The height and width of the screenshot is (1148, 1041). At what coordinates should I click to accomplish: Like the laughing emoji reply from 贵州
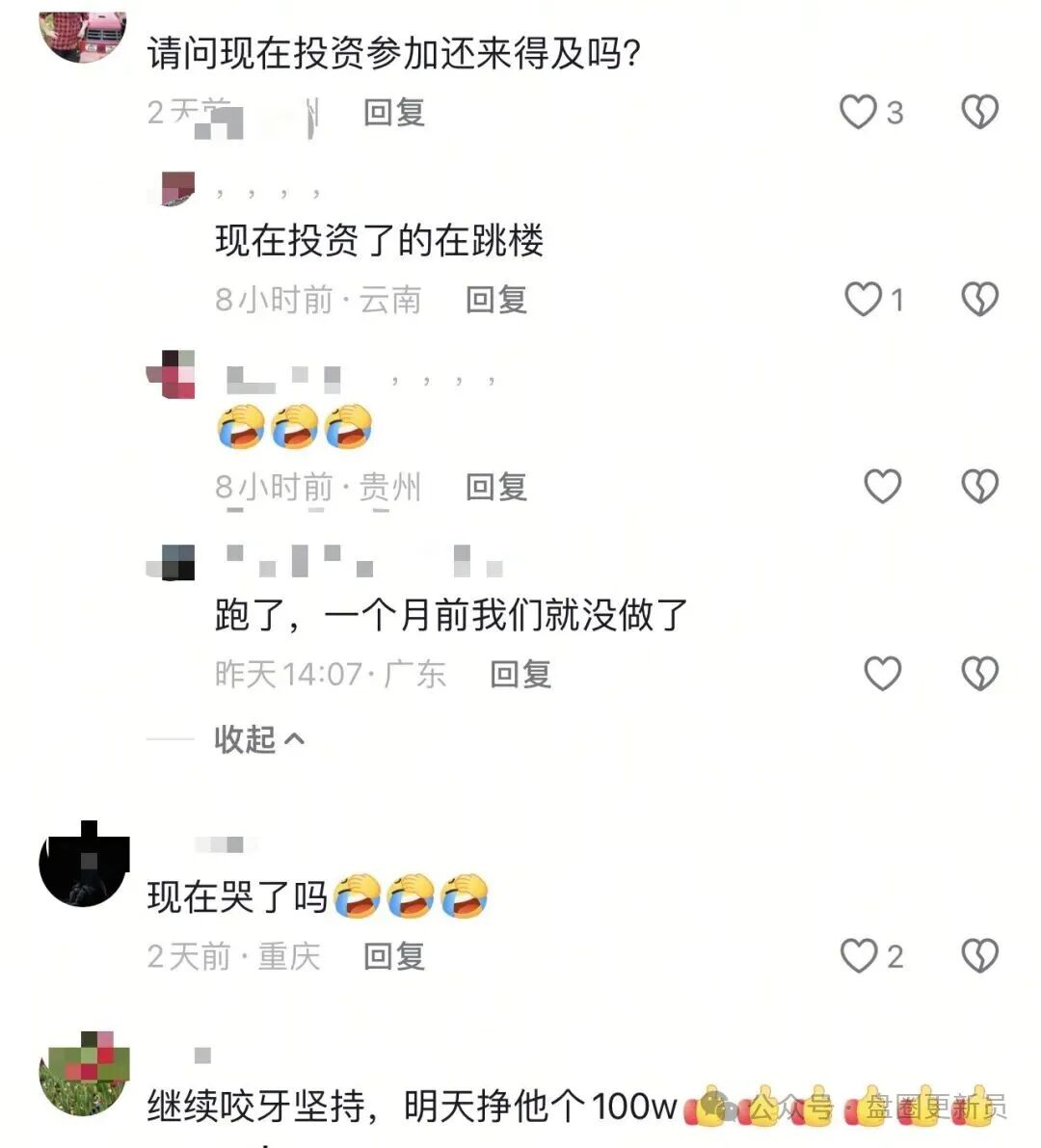pyautogui.click(x=882, y=487)
